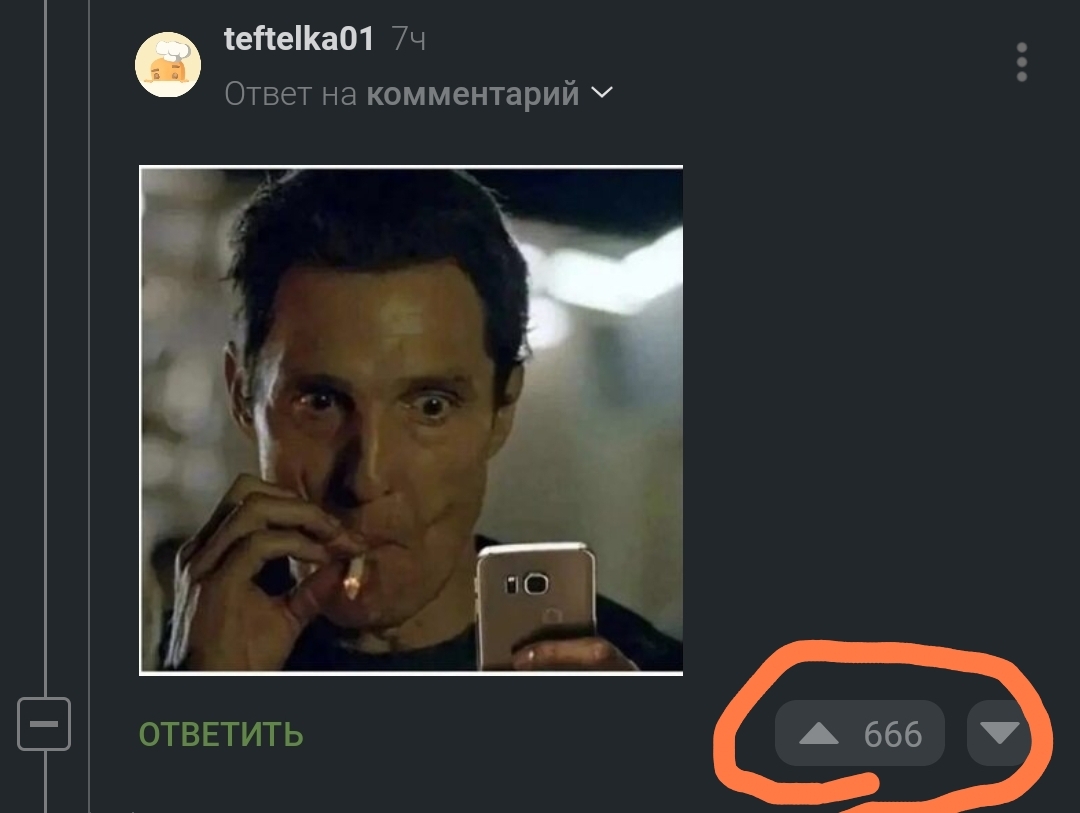Open the teftelka01 username link
The width and height of the screenshot is (1080, 813).
pos(299,40)
